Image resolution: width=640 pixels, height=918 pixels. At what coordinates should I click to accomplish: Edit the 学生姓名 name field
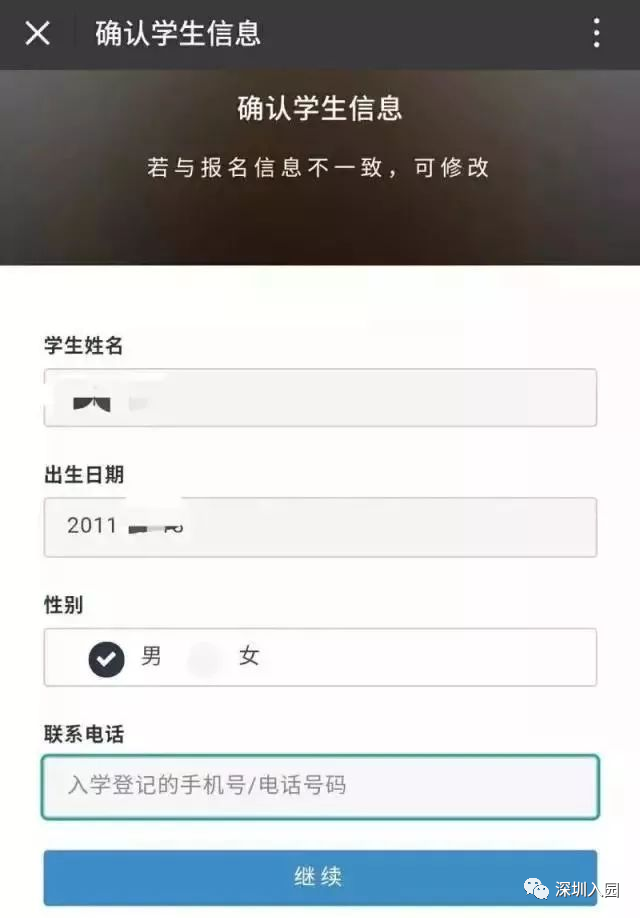tap(320, 398)
